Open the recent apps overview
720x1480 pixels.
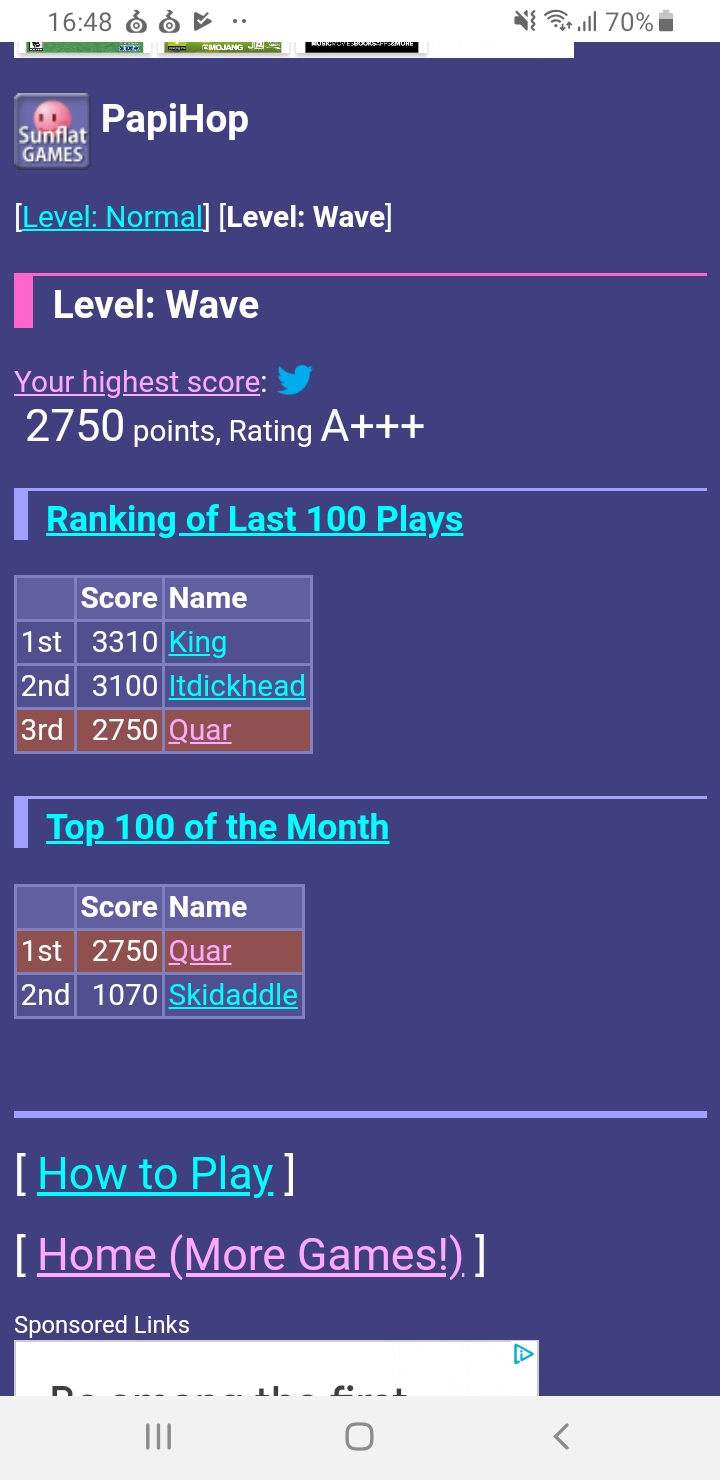(158, 1437)
